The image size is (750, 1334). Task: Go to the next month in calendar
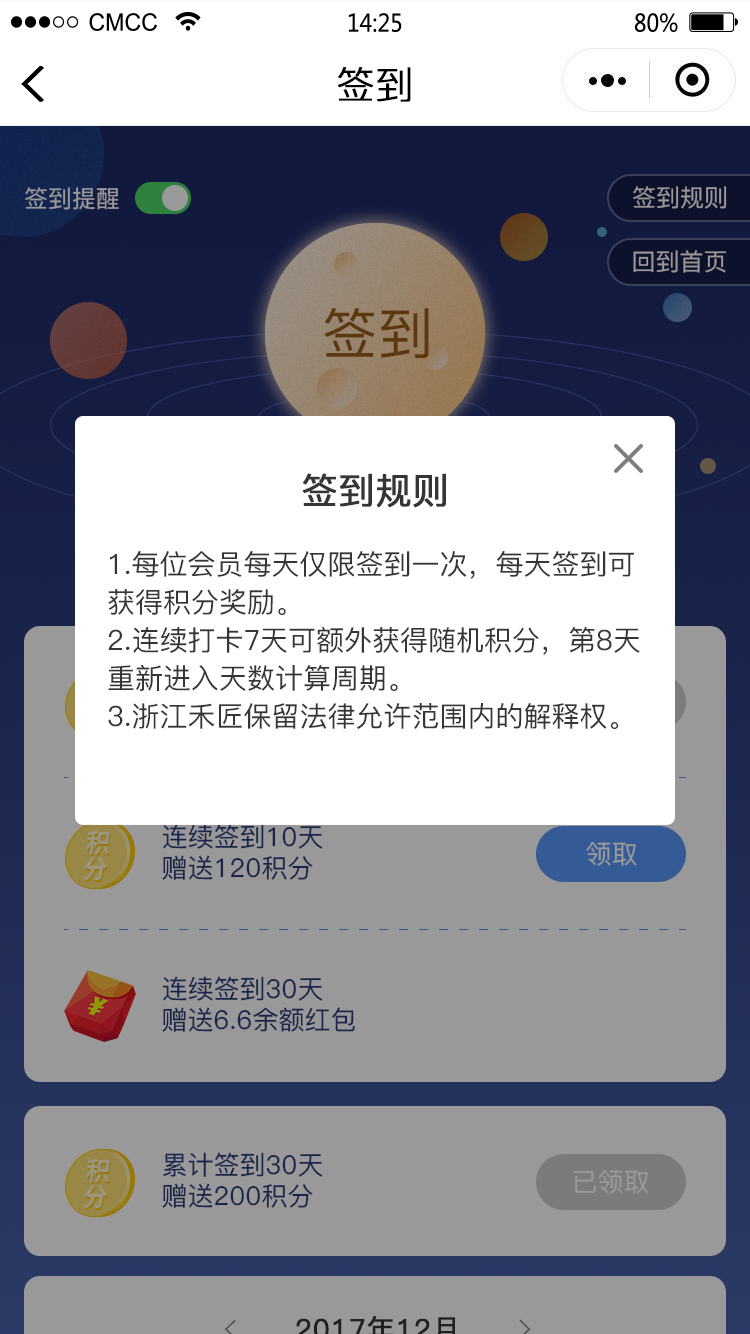click(x=524, y=1326)
